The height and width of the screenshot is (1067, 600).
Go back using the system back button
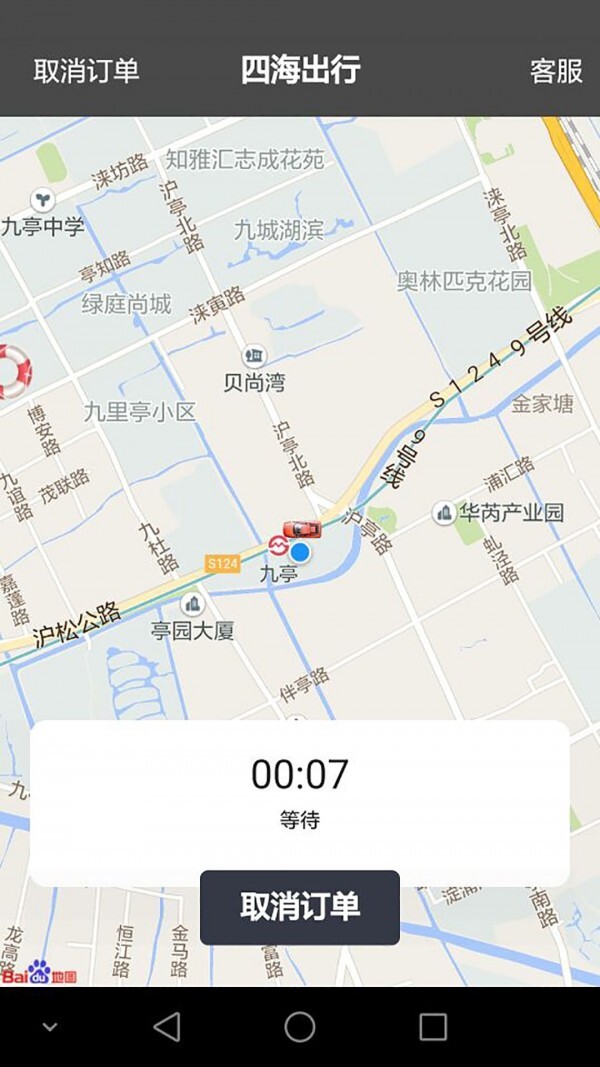click(x=167, y=1026)
